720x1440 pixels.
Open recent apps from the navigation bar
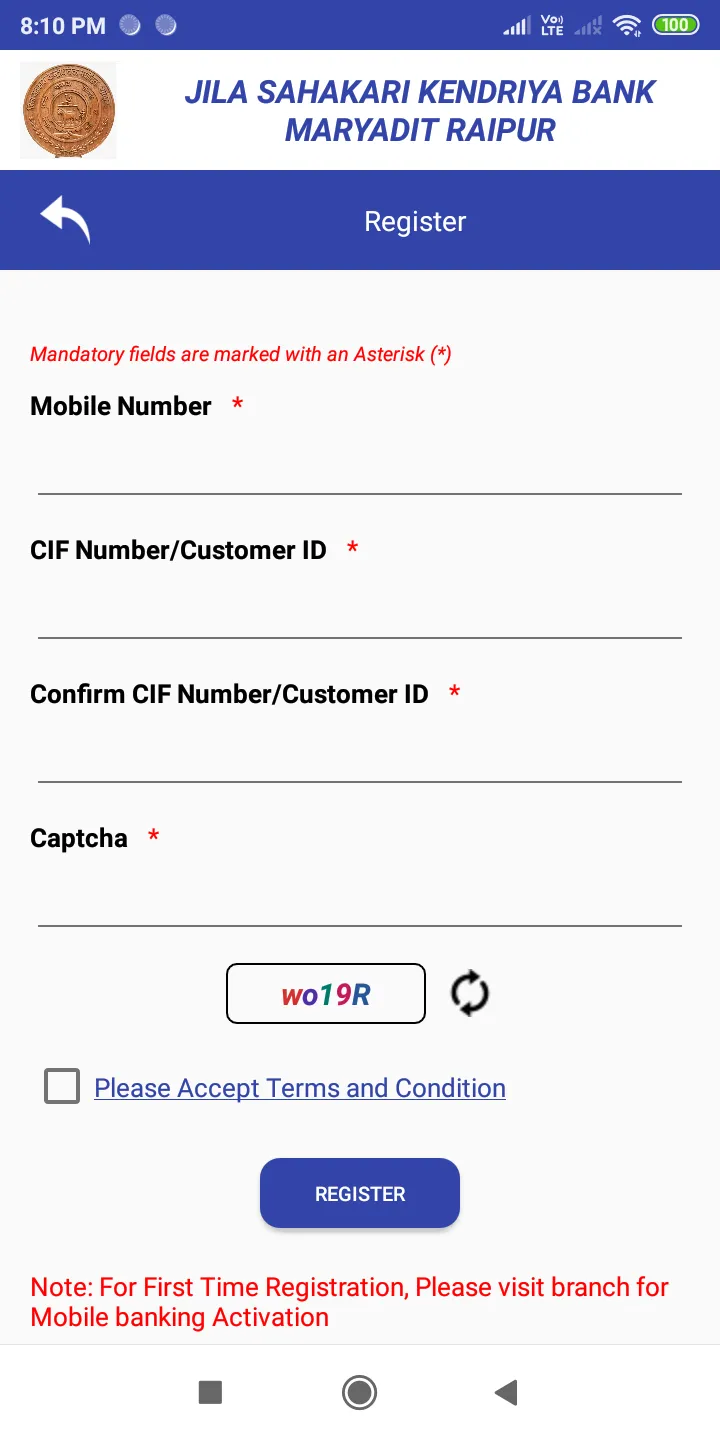210,1392
